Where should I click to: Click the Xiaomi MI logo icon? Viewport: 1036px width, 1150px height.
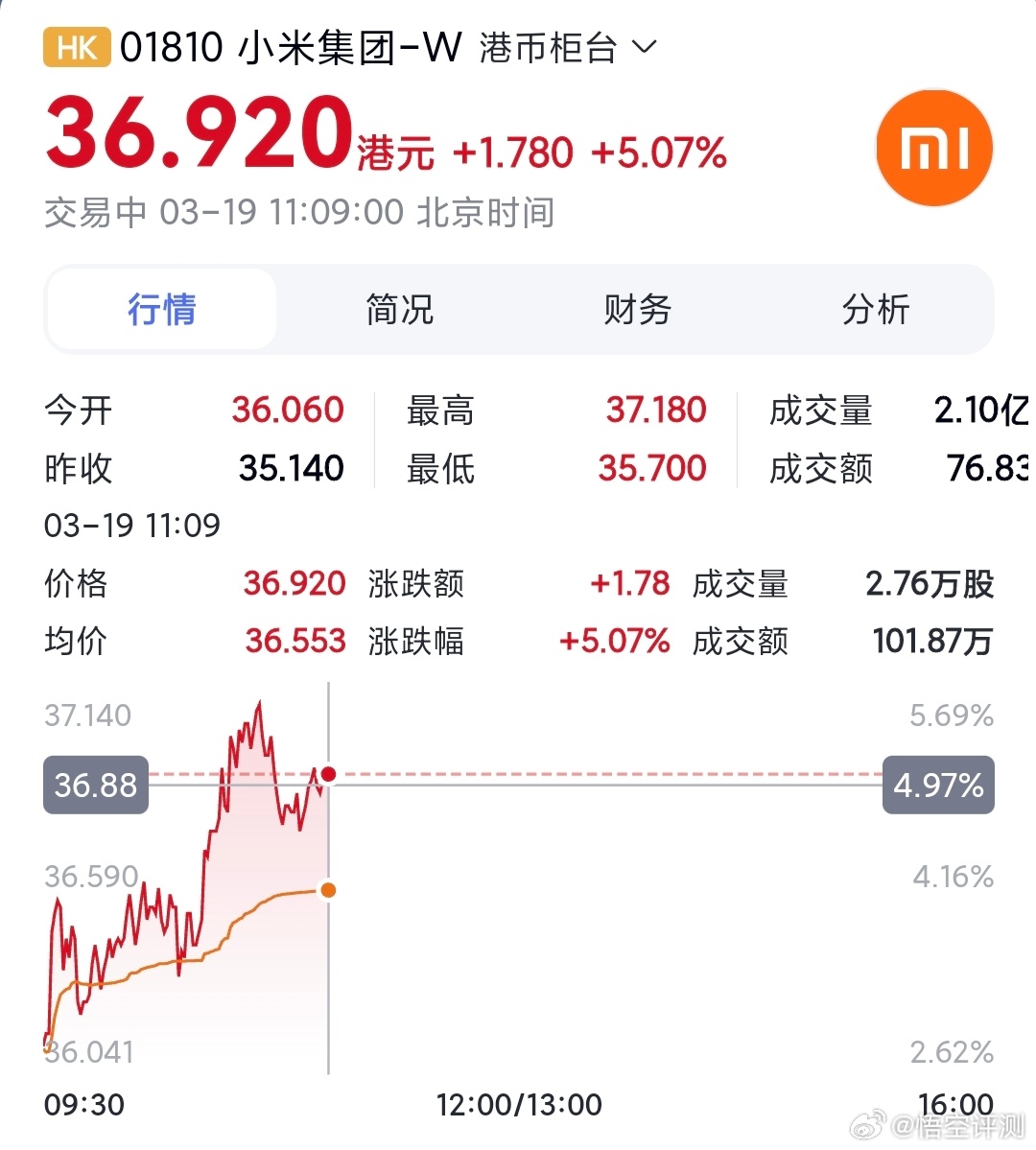(x=932, y=148)
